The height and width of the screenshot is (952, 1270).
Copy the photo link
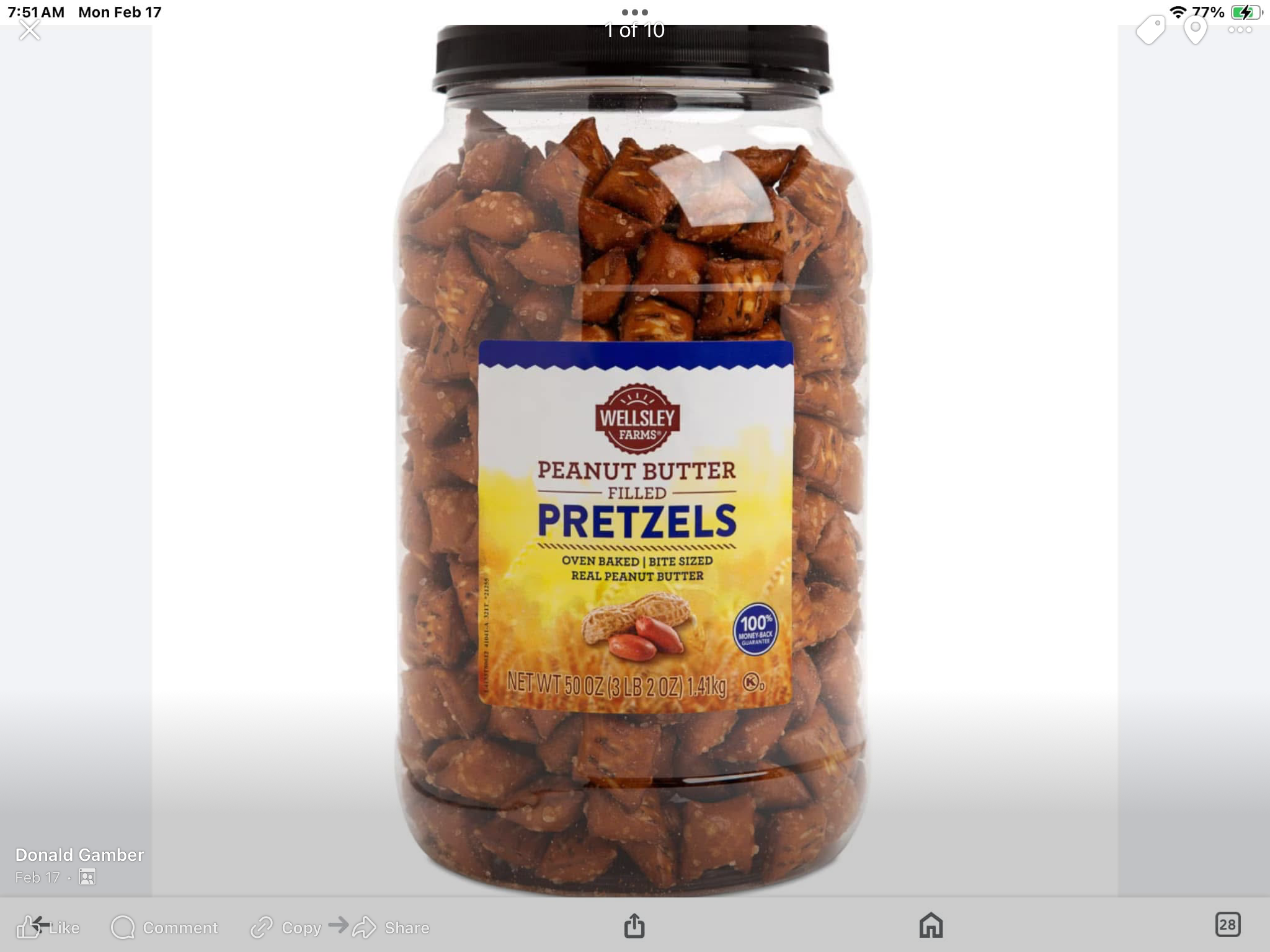286,927
